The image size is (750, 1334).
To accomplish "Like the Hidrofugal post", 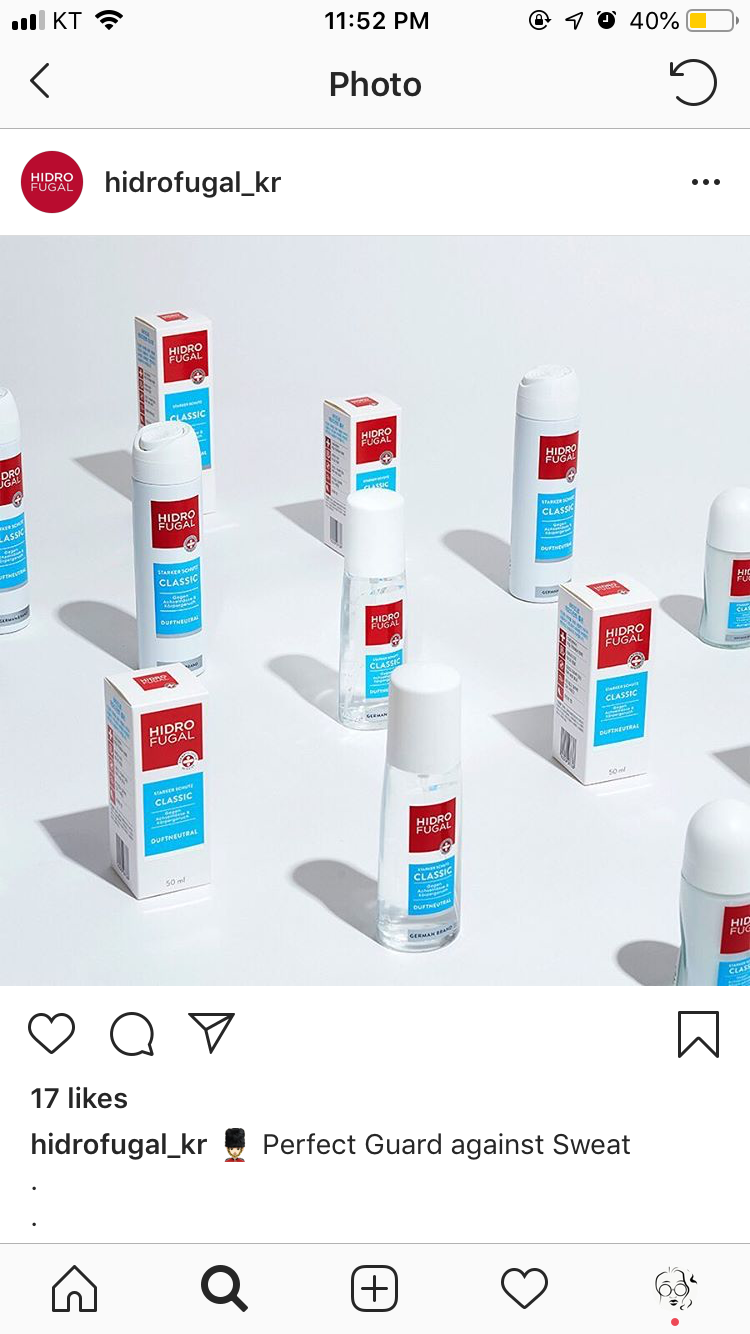I will [51, 1034].
